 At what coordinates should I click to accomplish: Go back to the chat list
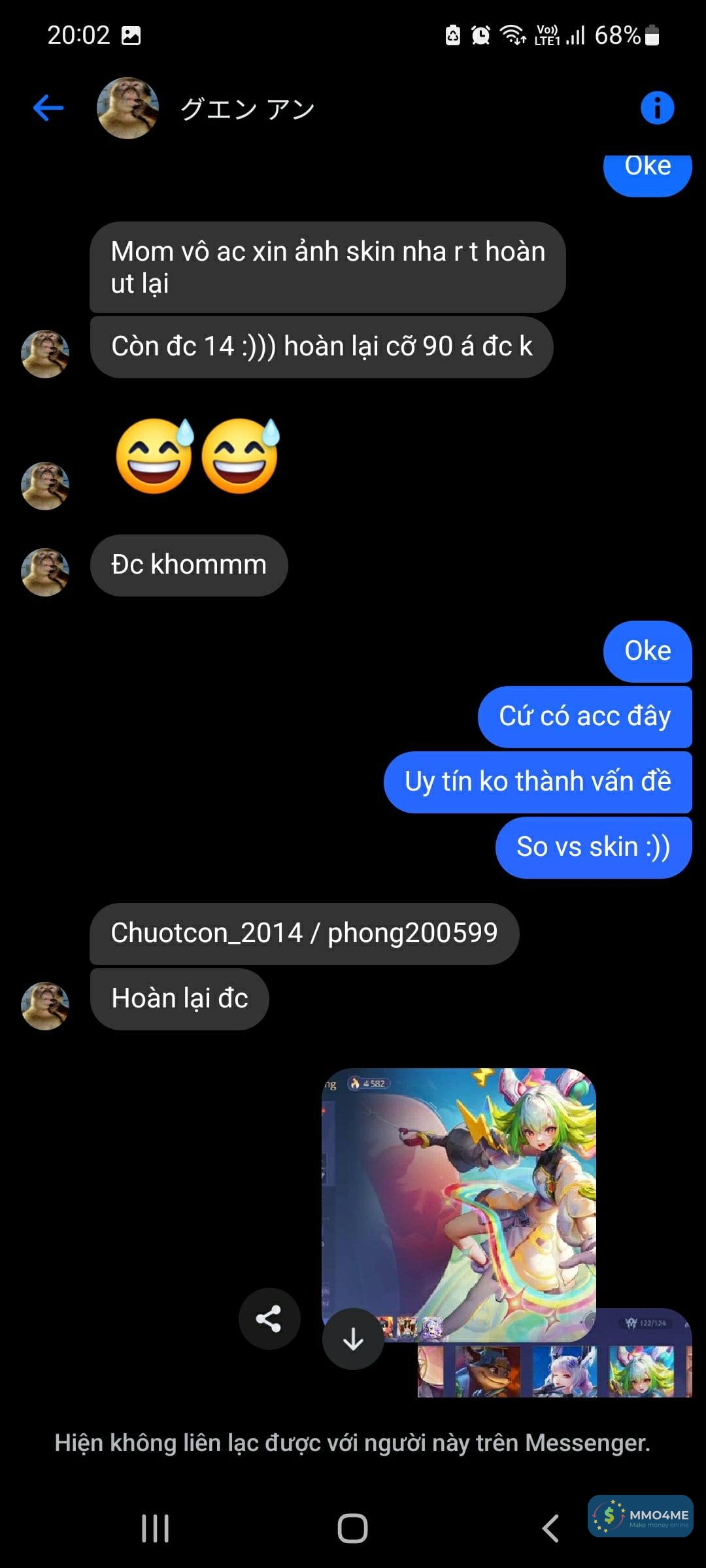pos(48,108)
